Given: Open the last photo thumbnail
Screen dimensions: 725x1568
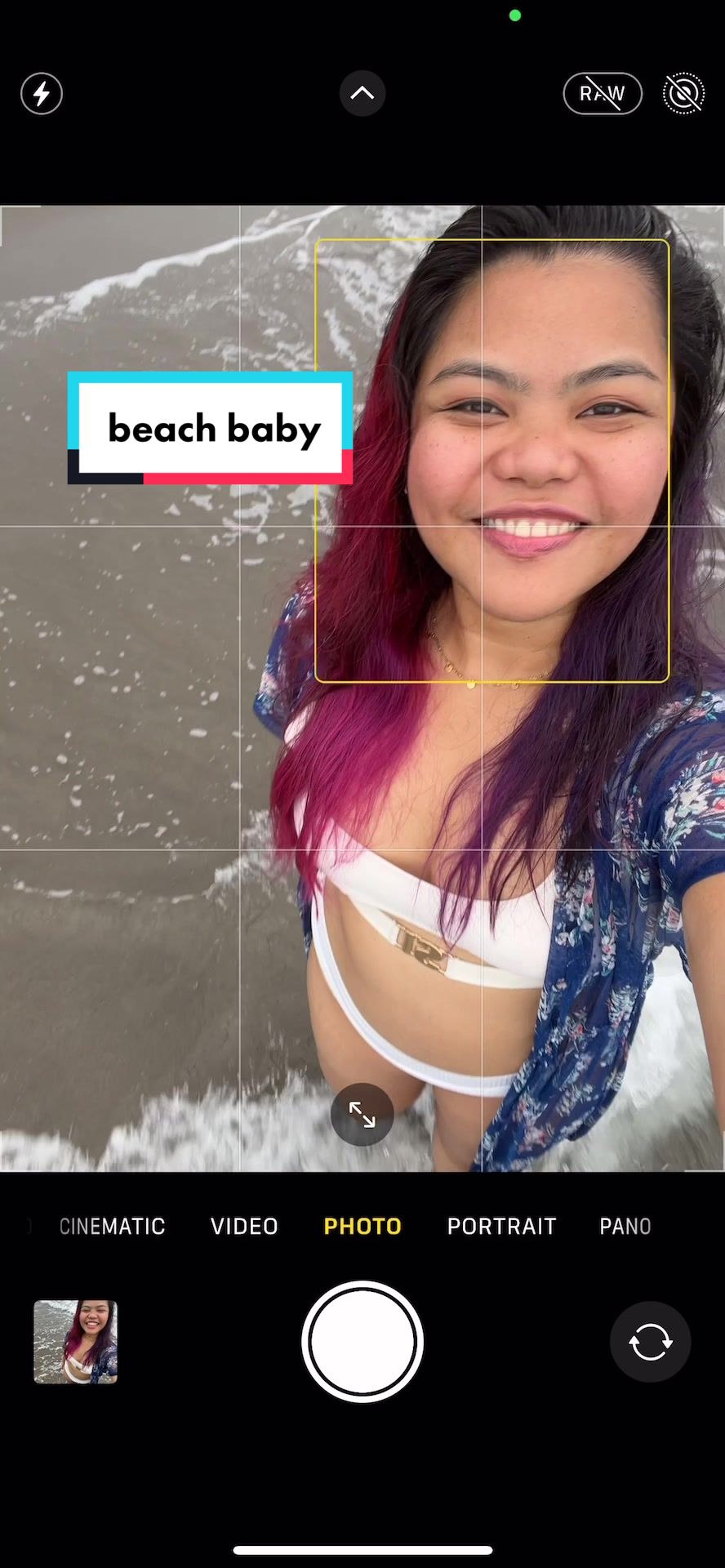Looking at the screenshot, I should click(75, 1342).
